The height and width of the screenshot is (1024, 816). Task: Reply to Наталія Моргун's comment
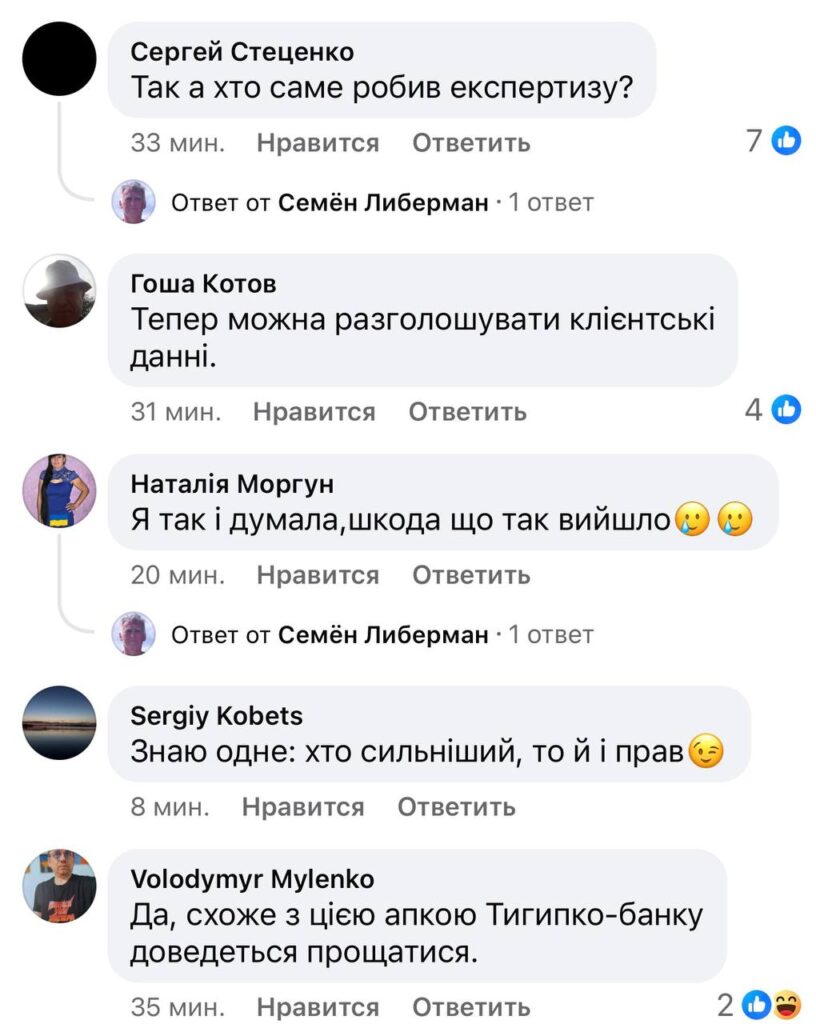(471, 575)
